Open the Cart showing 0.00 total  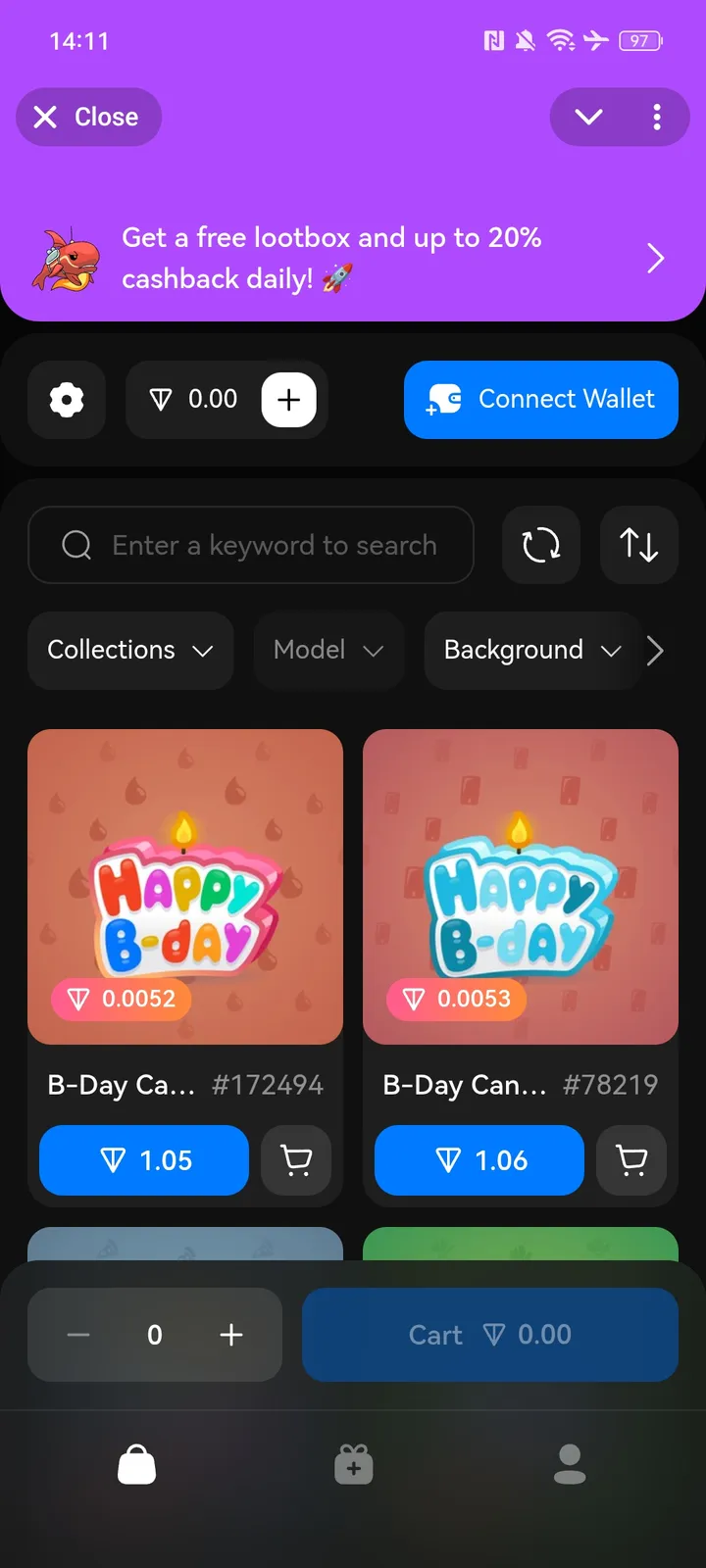coord(489,1334)
